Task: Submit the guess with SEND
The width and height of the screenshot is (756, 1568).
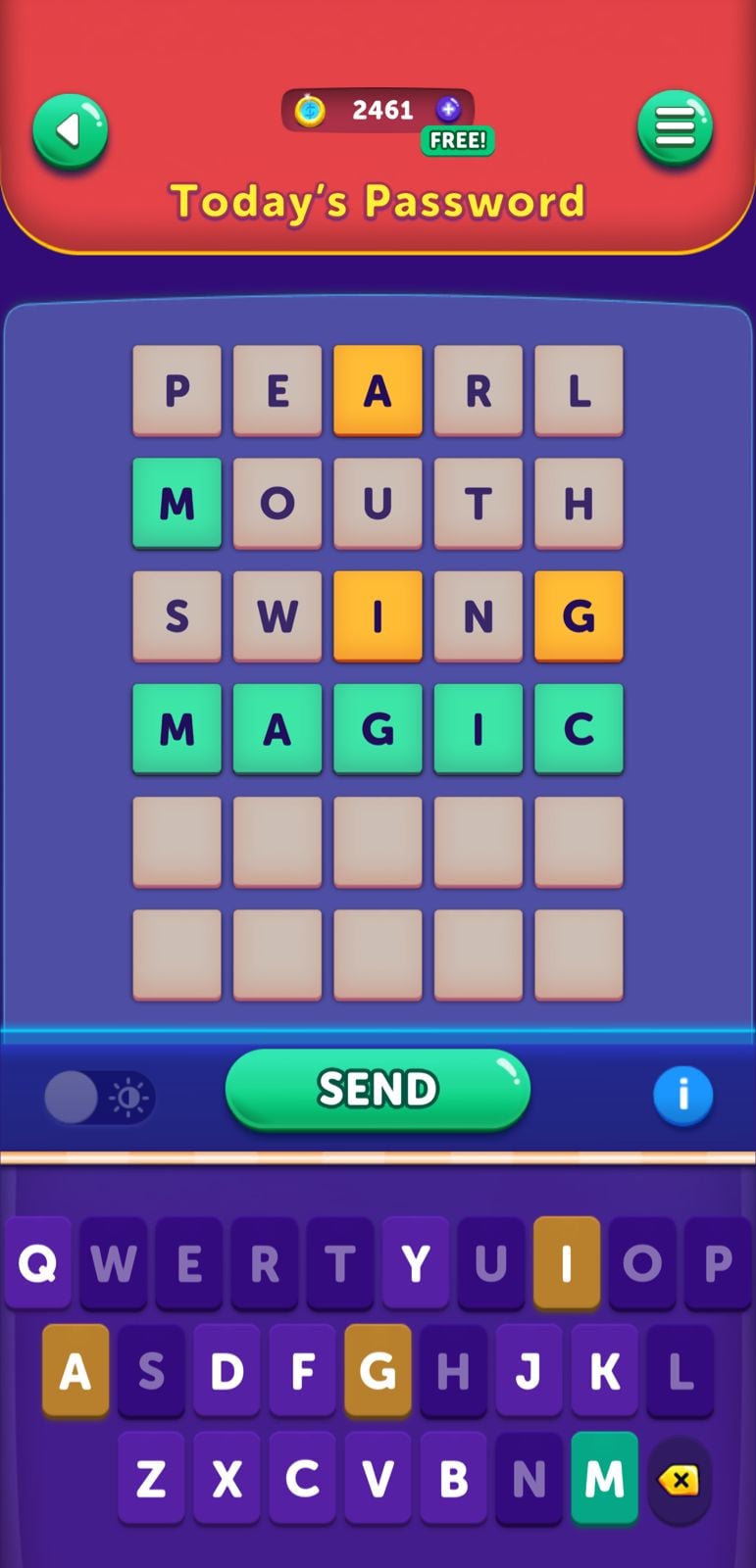Action: 378,1089
